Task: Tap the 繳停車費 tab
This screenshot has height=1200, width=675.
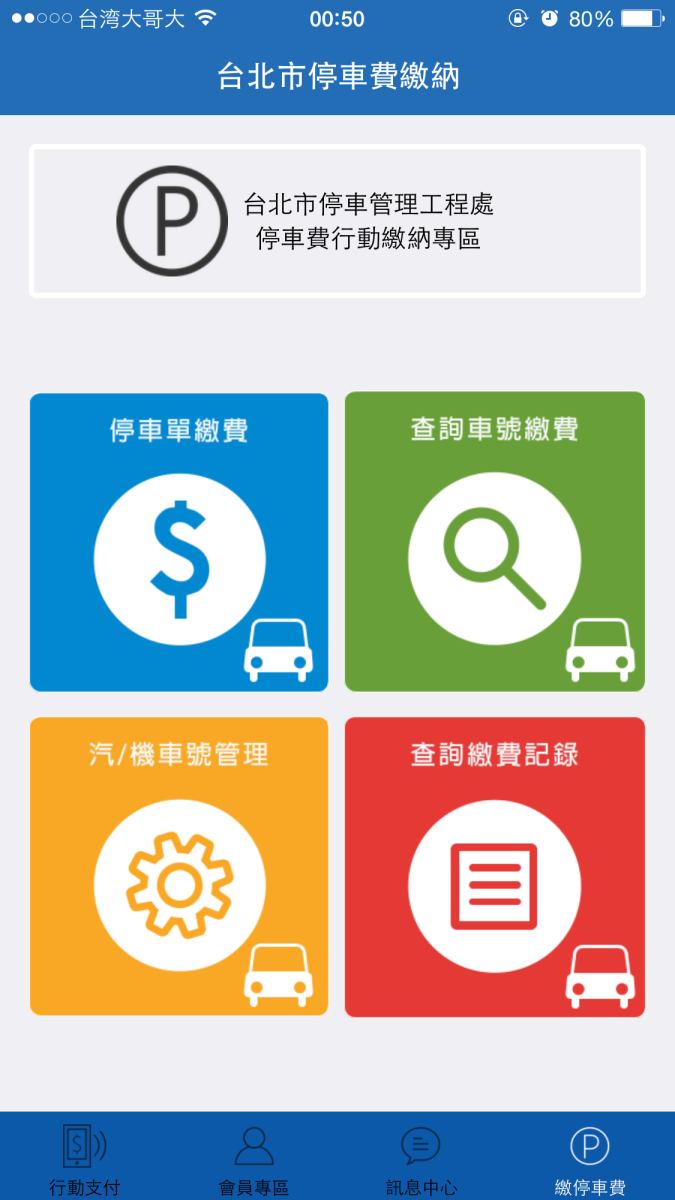Action: 590,1158
